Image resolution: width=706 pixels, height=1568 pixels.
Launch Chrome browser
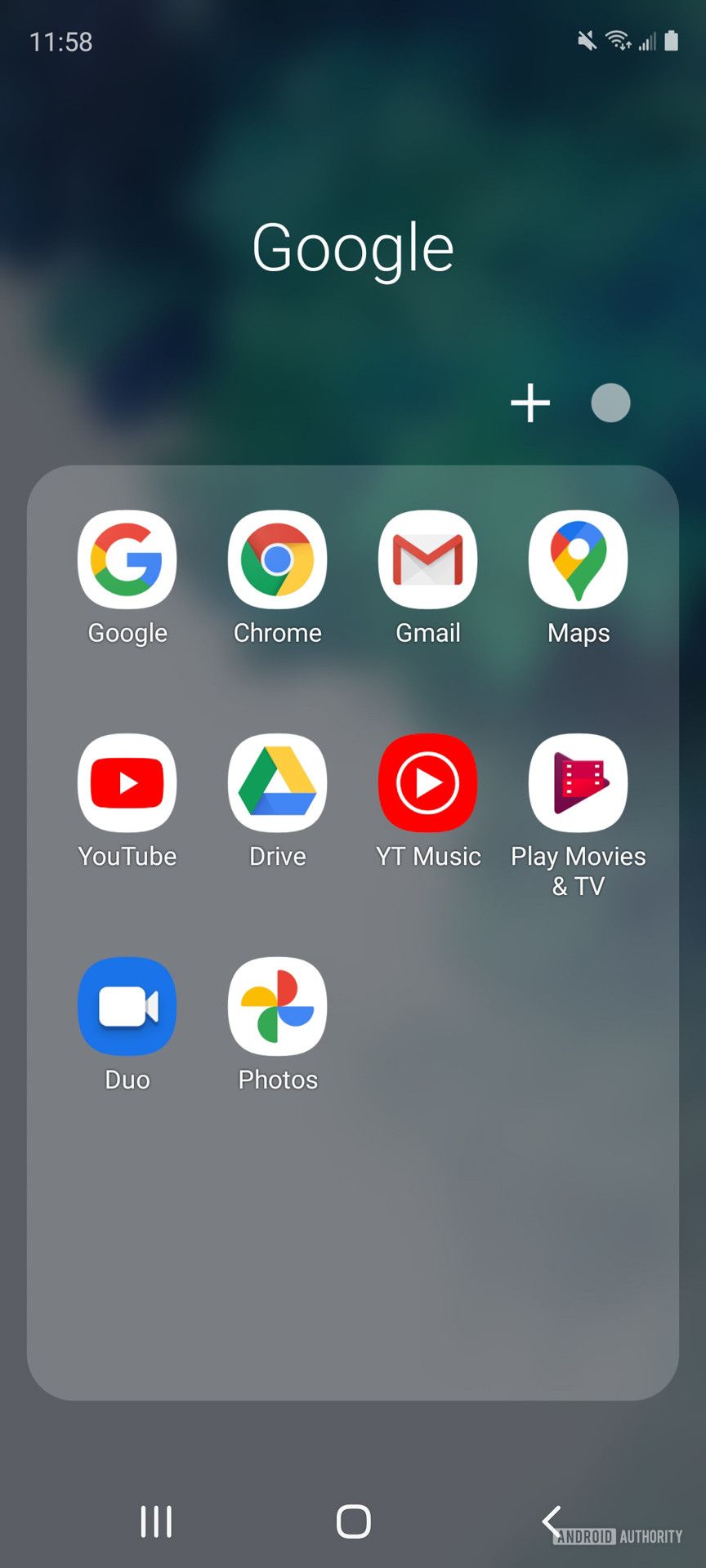pyautogui.click(x=278, y=560)
